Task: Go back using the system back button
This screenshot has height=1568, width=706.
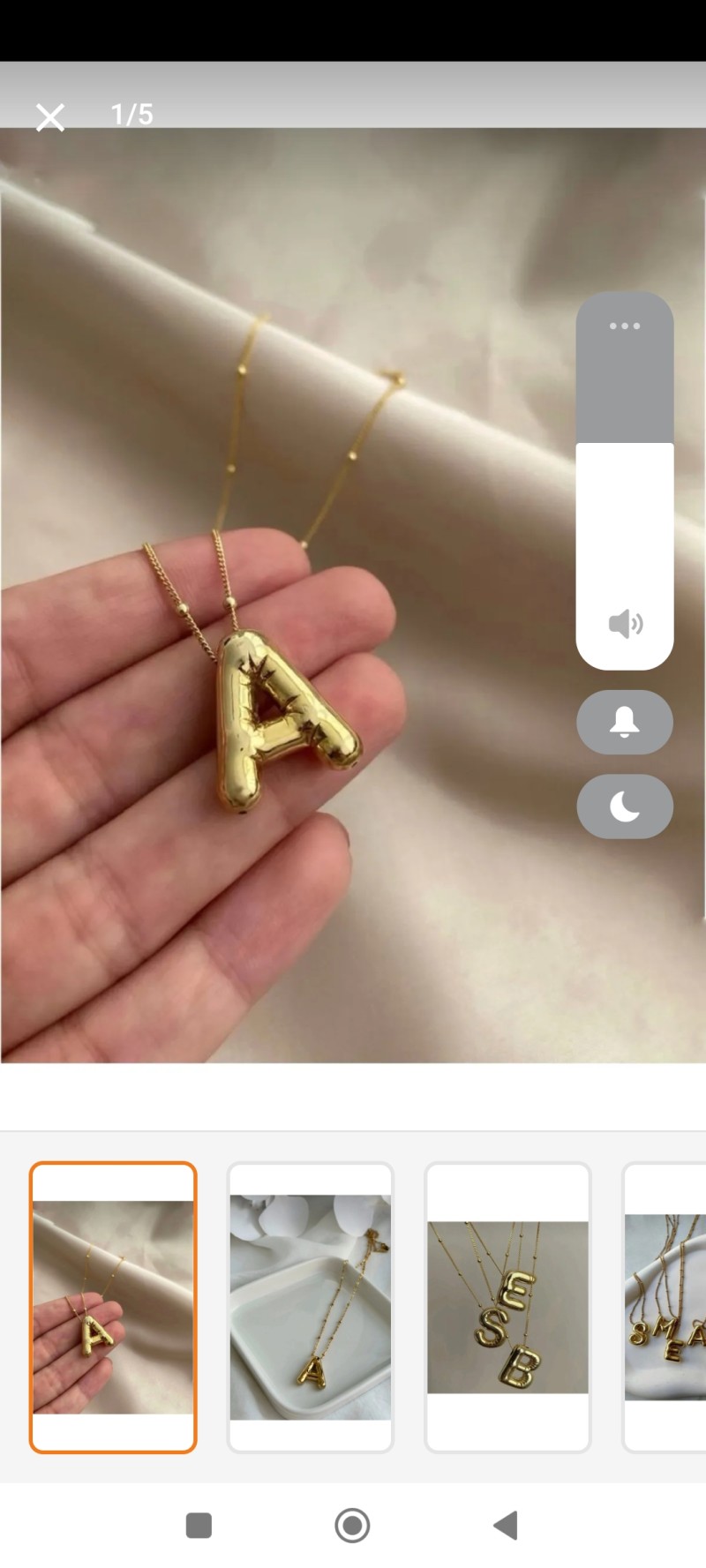Action: pos(506,1525)
